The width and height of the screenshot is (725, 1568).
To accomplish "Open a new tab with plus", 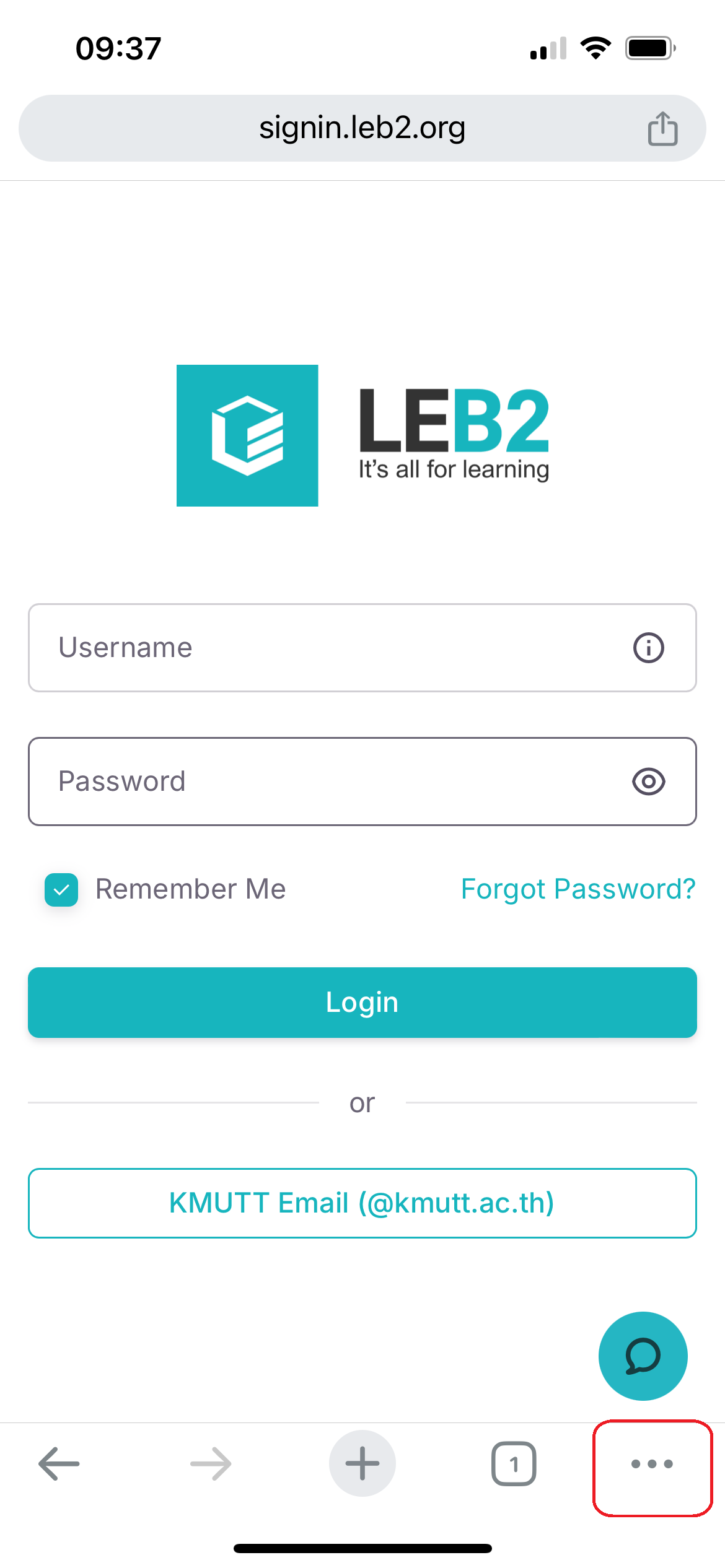I will pos(362,1463).
